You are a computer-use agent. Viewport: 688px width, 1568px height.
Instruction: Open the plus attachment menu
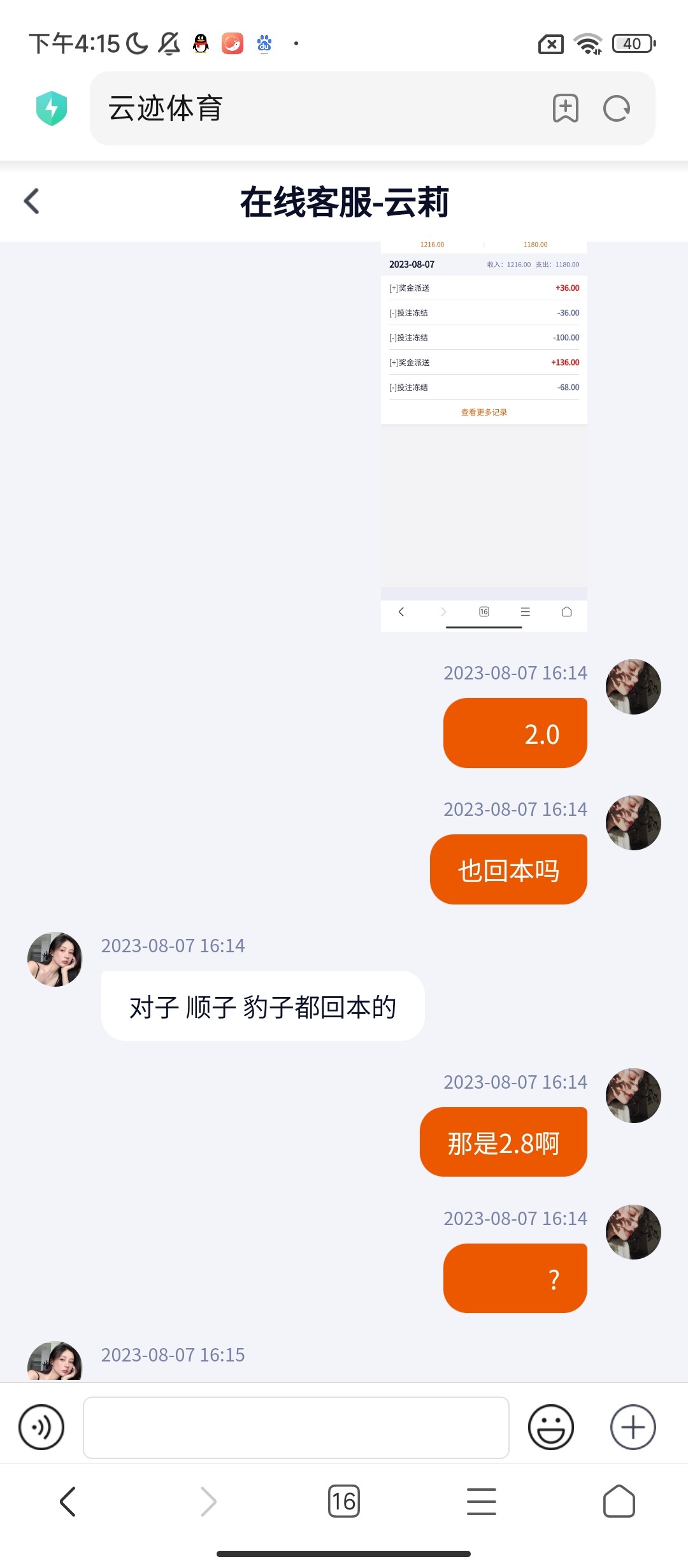(633, 1427)
